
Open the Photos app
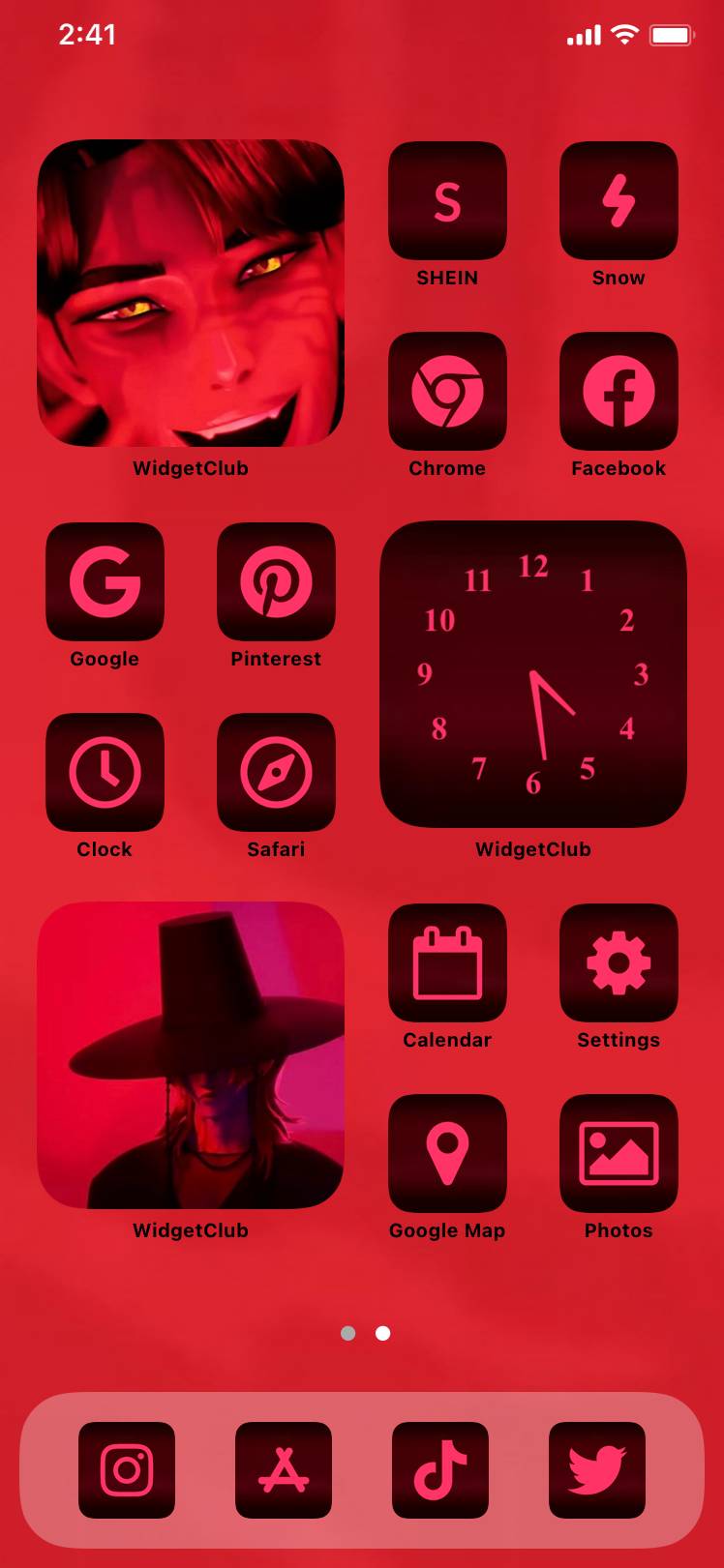point(618,1154)
